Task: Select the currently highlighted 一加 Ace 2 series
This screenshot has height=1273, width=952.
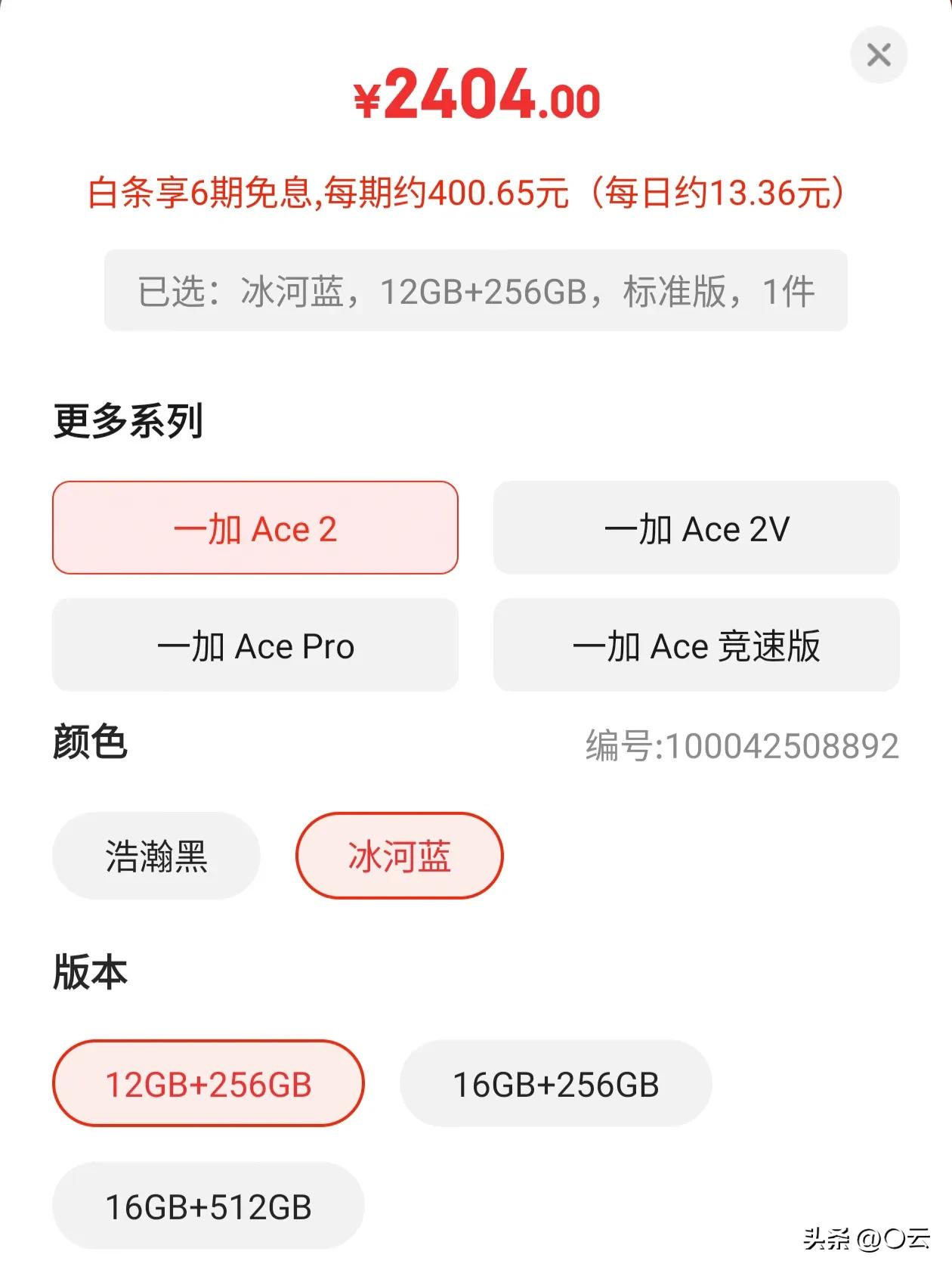Action: (255, 528)
